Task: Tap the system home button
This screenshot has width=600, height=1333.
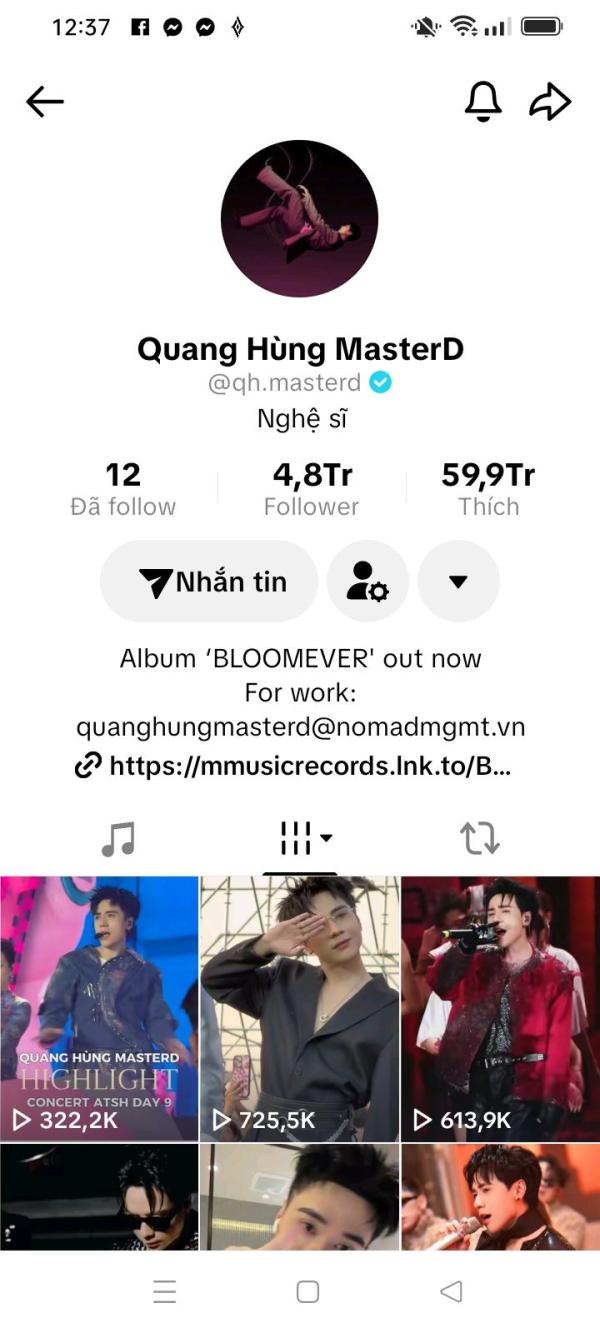Action: point(308,1291)
